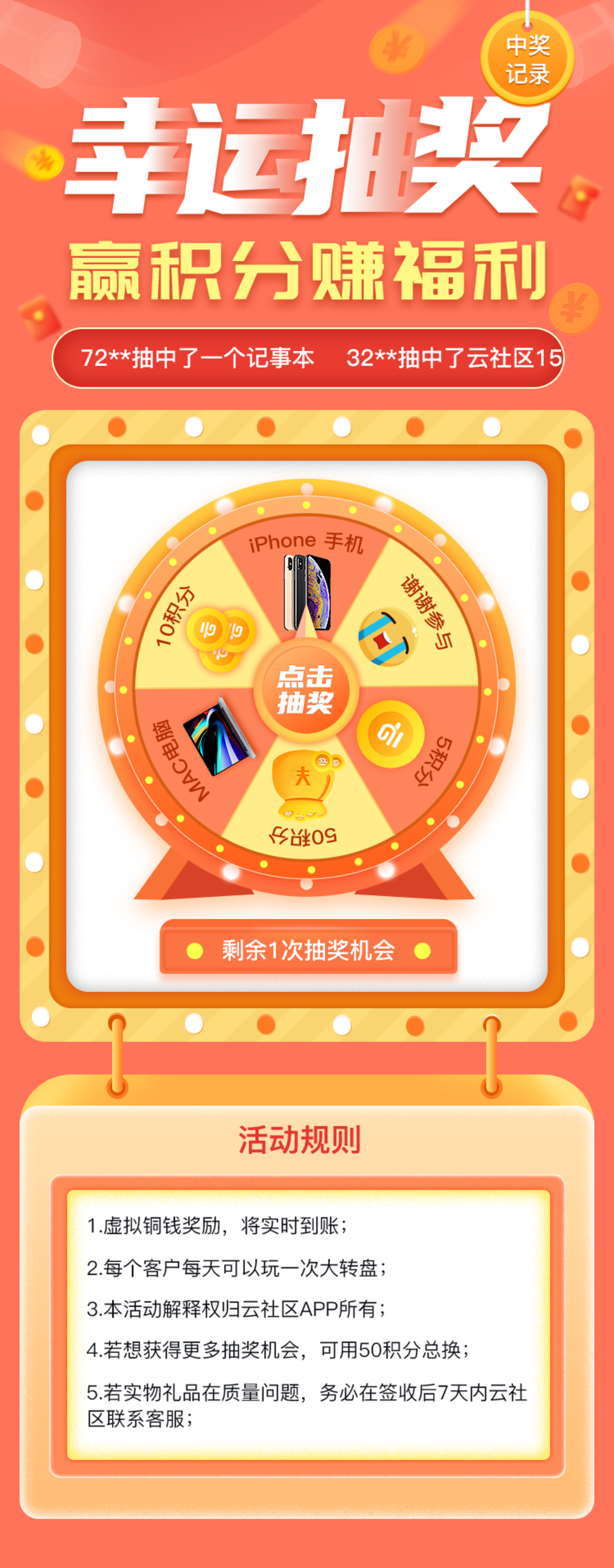614x1568 pixels.
Task: Open the 中奖记录 winning records
Action: coord(528,59)
